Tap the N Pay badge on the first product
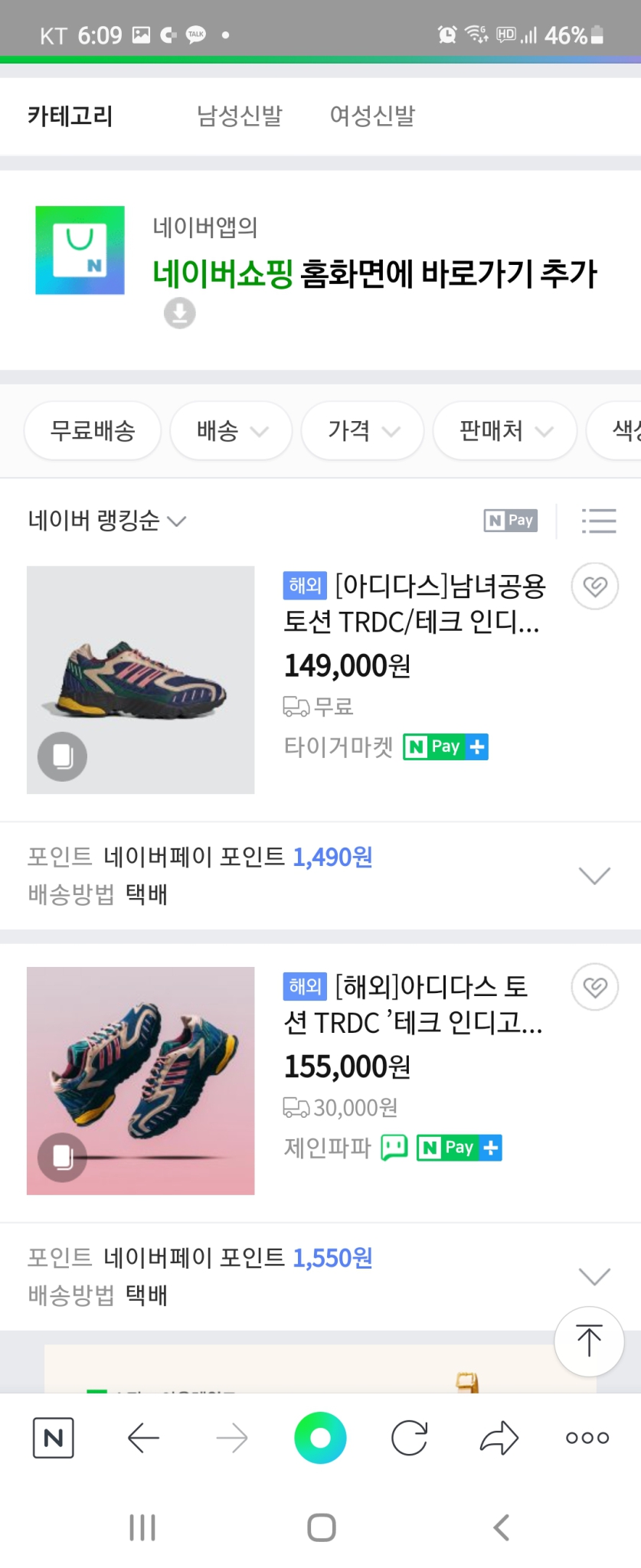The height and width of the screenshot is (1568, 641). pyautogui.click(x=445, y=746)
